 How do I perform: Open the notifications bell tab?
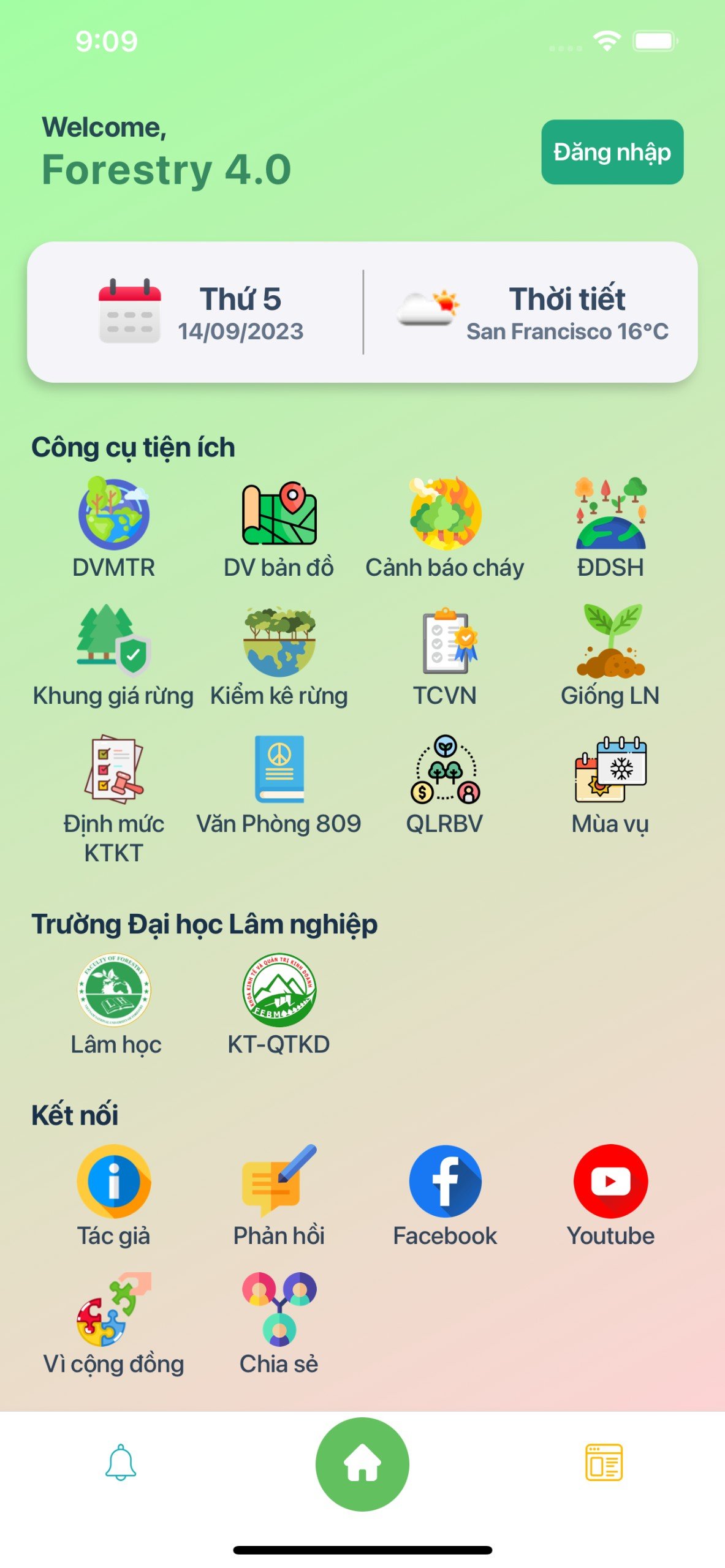coord(121,1463)
